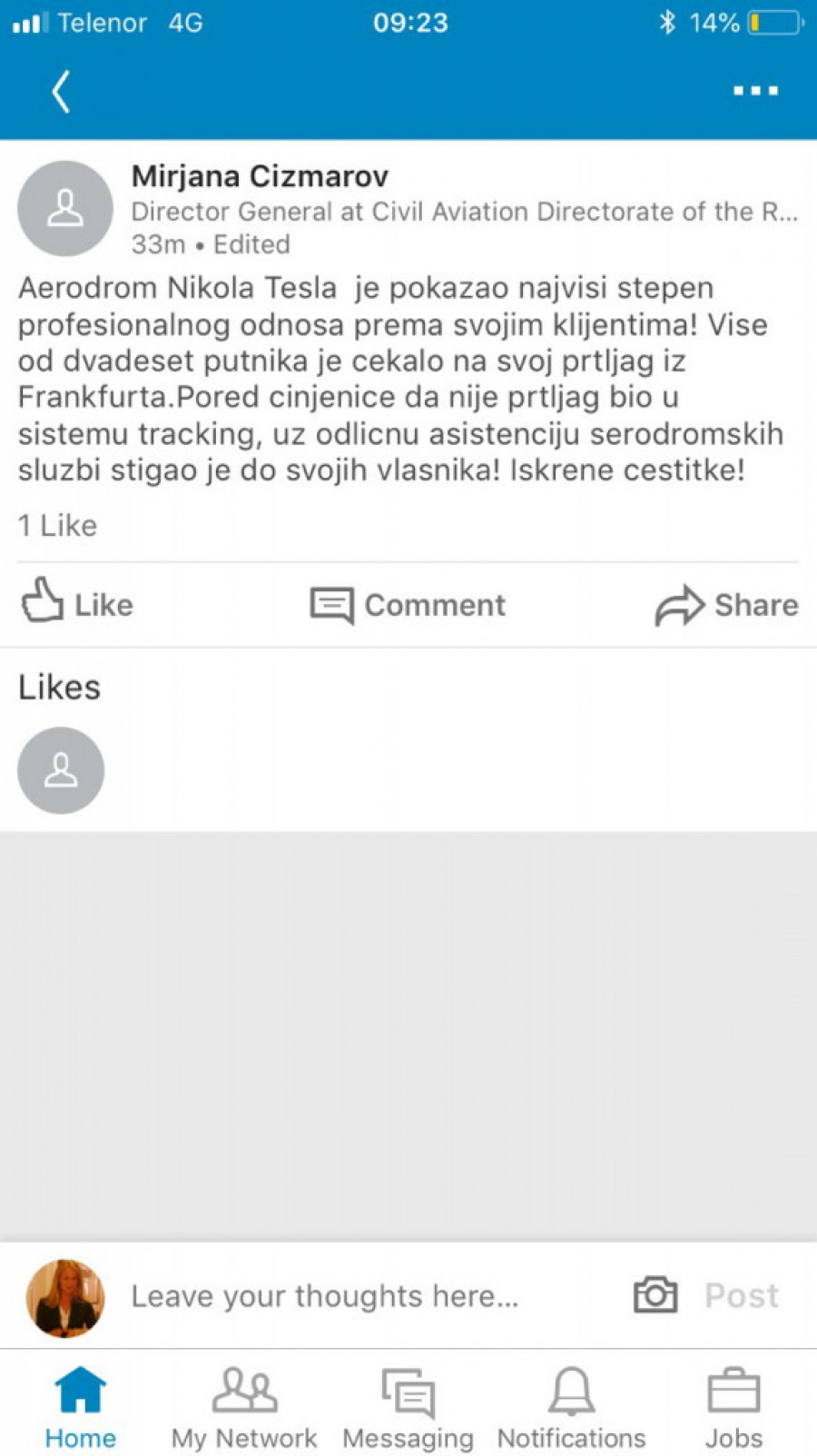817x1456 pixels.
Task: Open the three-dot overflow menu
Action: tap(755, 91)
